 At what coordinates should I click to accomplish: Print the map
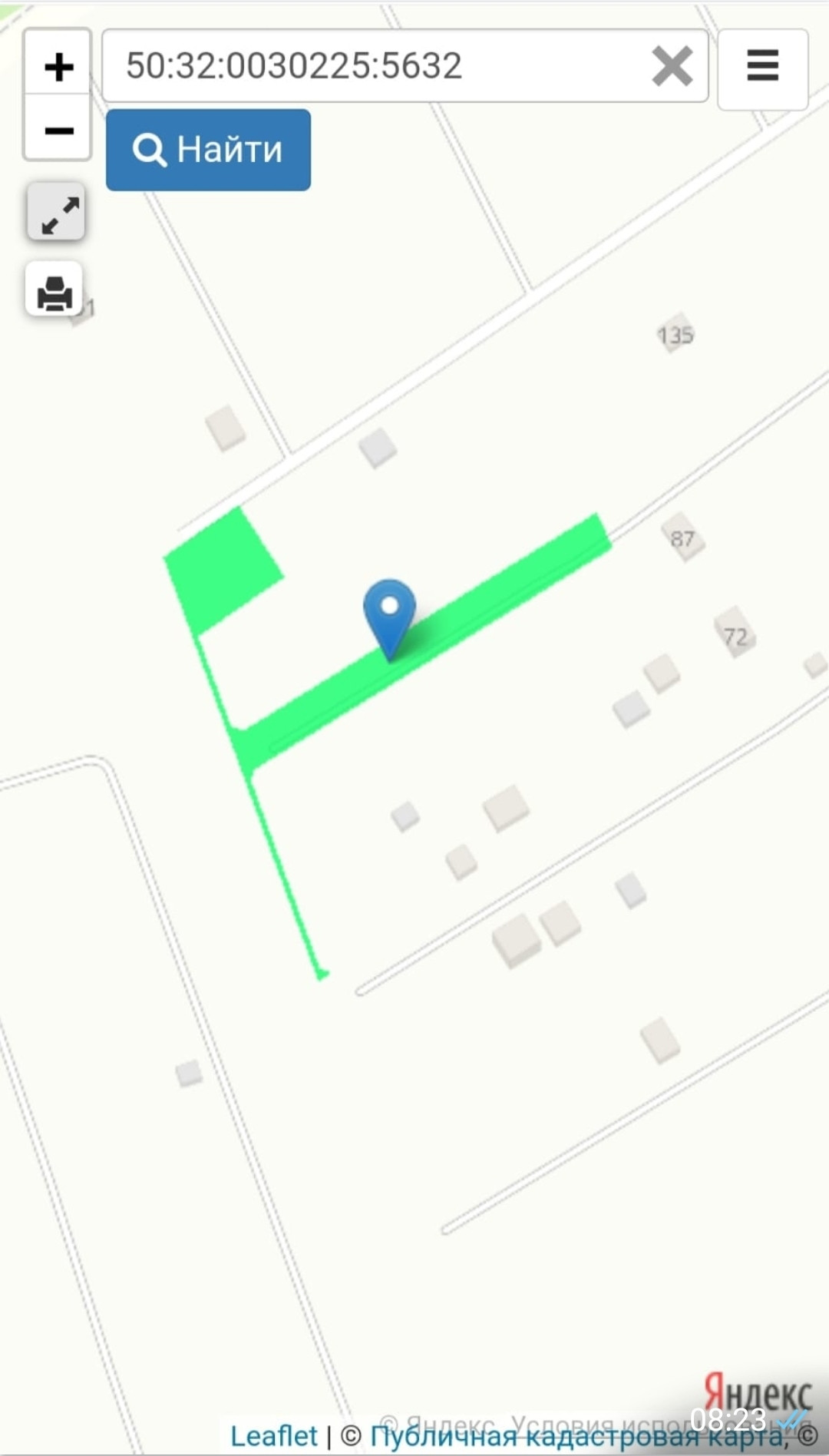click(x=54, y=291)
